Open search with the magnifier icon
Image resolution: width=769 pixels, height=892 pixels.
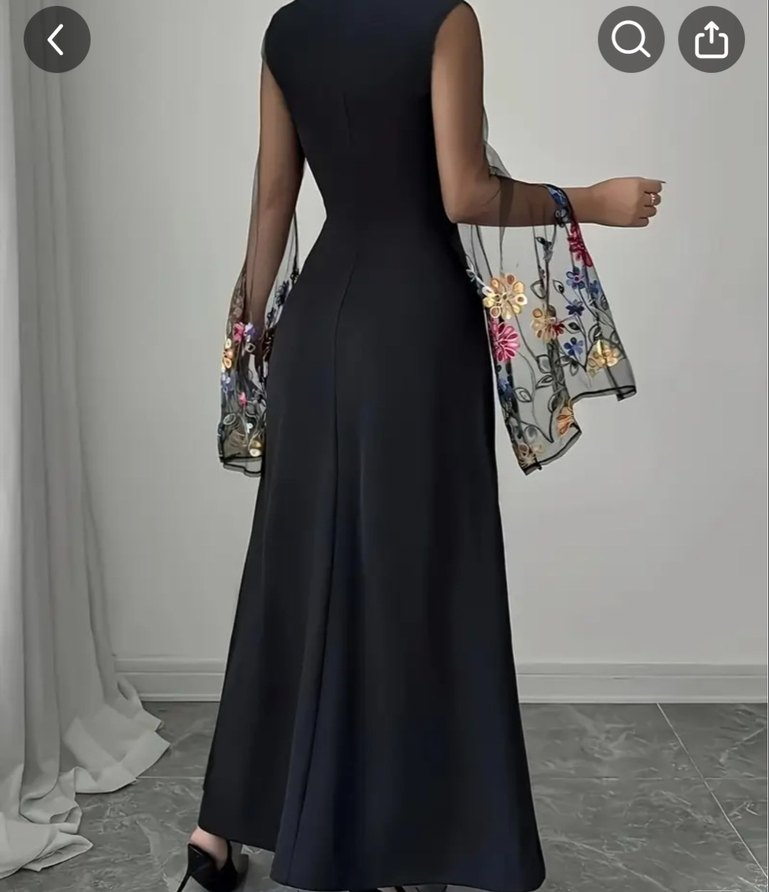[x=631, y=40]
